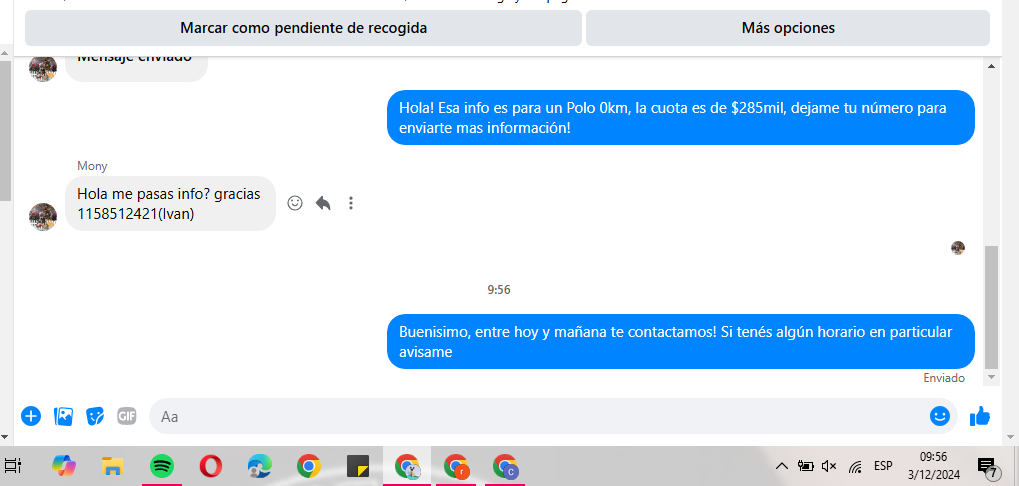Open Mony's profile picture avatar
Image resolution: width=1019 pixels, height=486 pixels.
tap(43, 216)
